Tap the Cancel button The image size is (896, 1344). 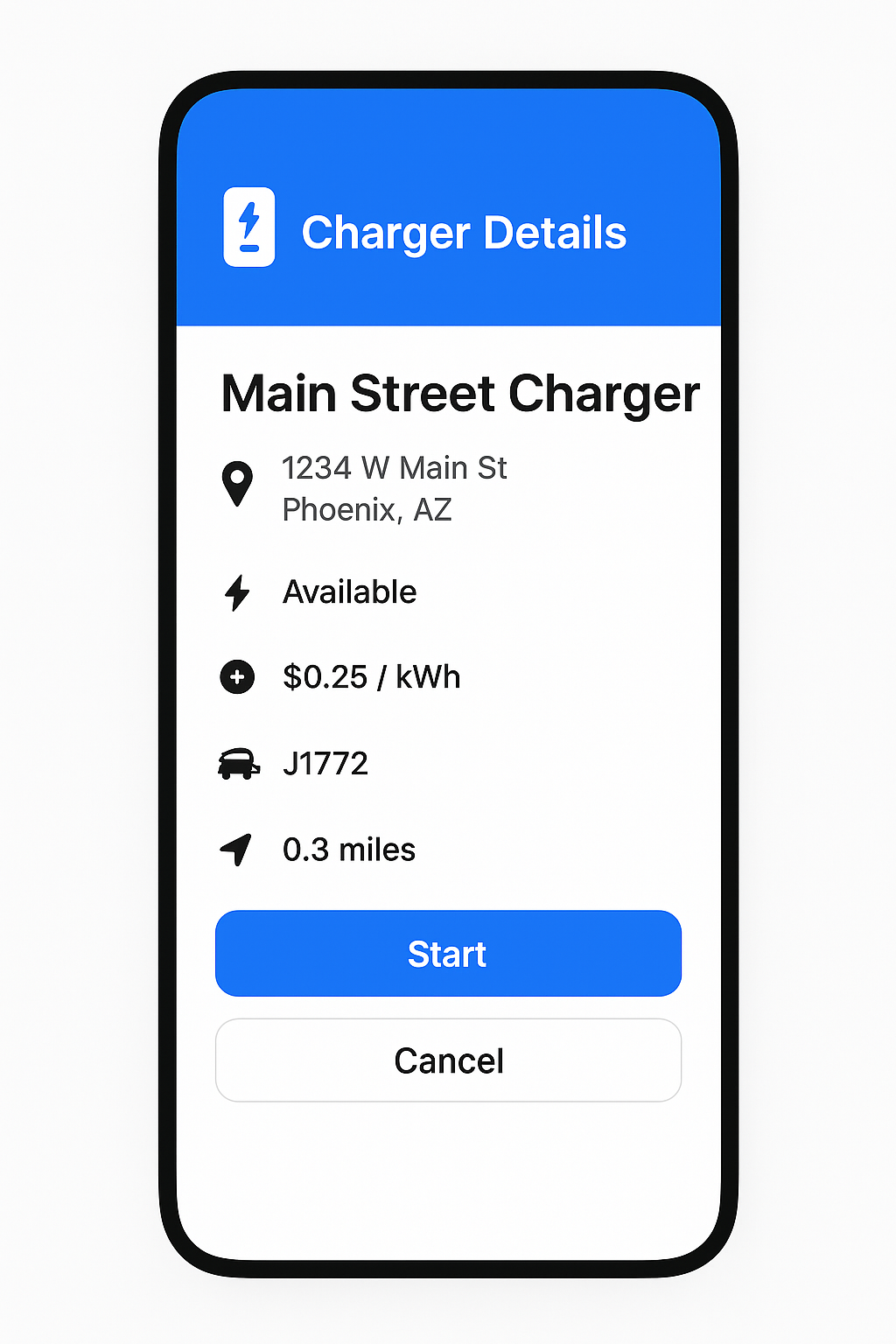[x=448, y=1060]
